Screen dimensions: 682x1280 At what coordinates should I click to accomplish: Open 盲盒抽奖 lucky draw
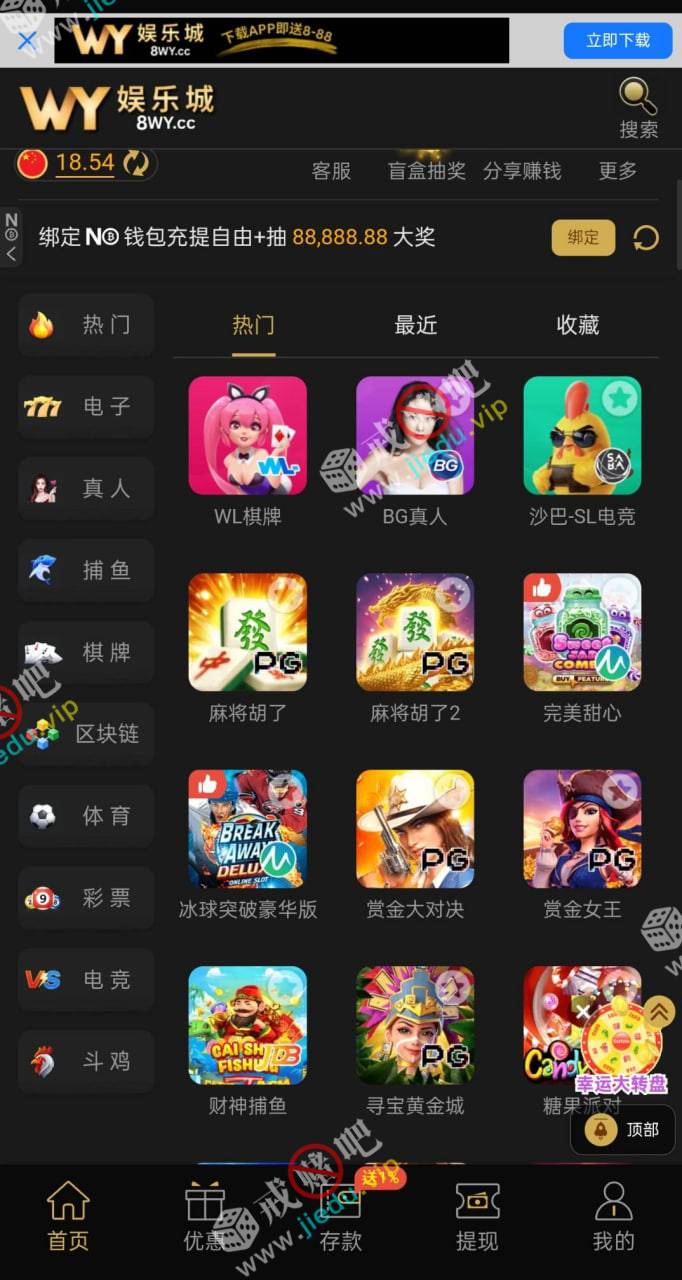(427, 171)
